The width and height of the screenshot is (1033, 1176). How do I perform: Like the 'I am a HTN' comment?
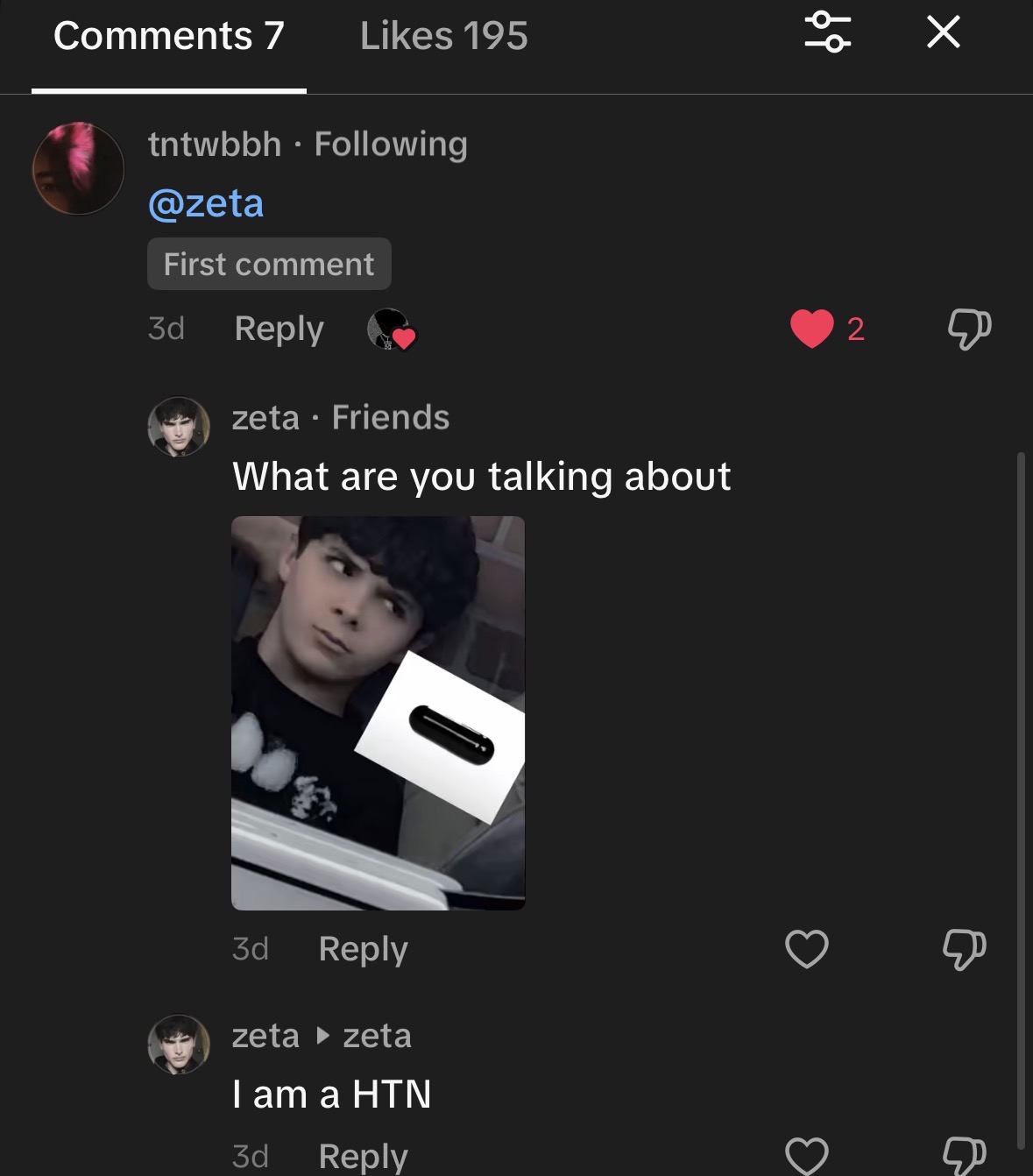(806, 1156)
